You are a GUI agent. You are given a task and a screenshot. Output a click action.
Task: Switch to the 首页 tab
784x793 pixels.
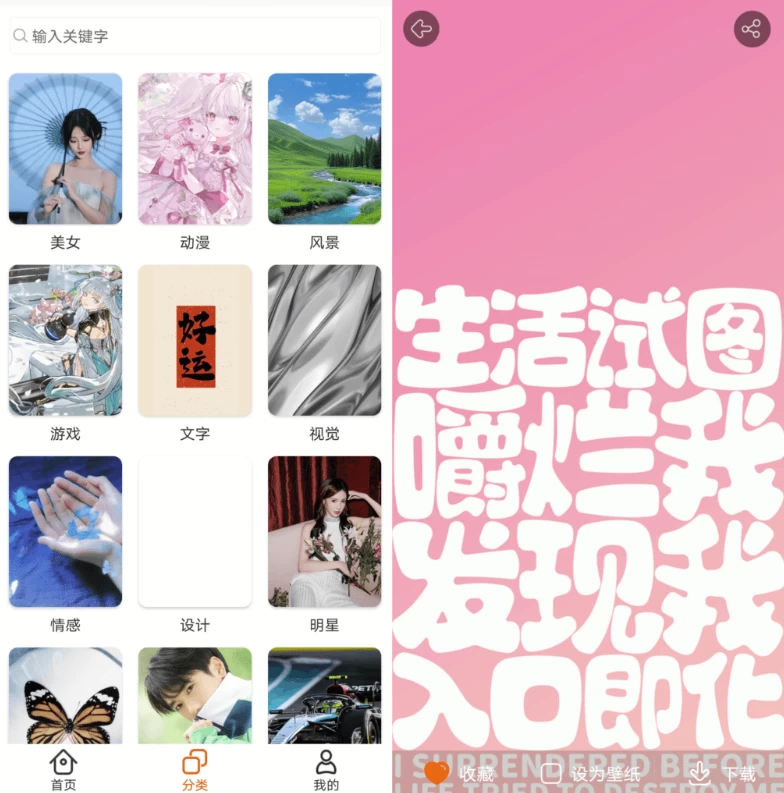tap(63, 770)
